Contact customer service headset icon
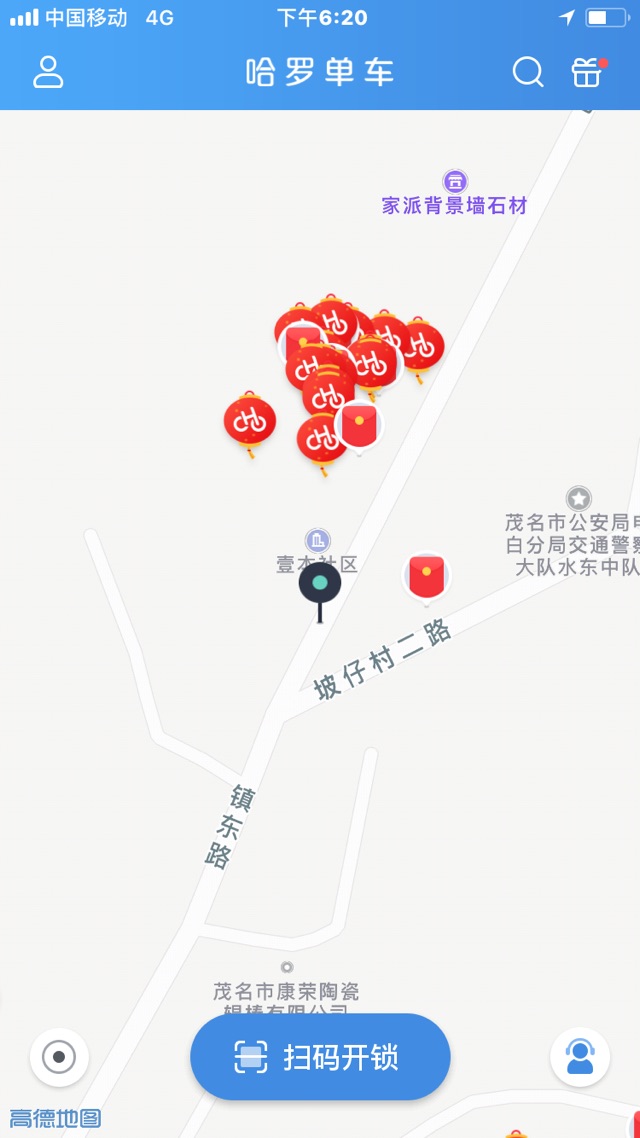Image resolution: width=640 pixels, height=1138 pixels. tap(580, 1057)
